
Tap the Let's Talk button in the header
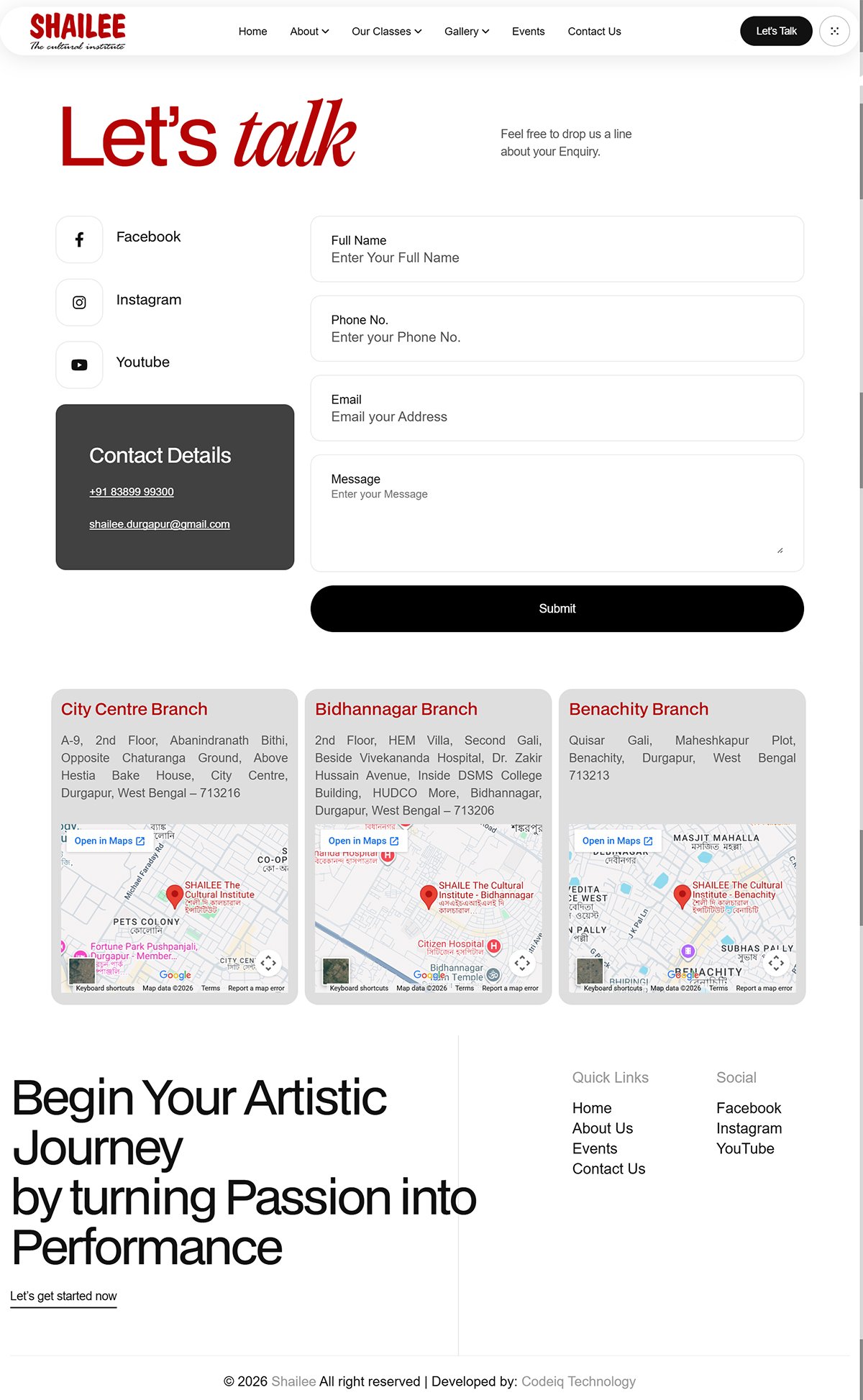[776, 32]
